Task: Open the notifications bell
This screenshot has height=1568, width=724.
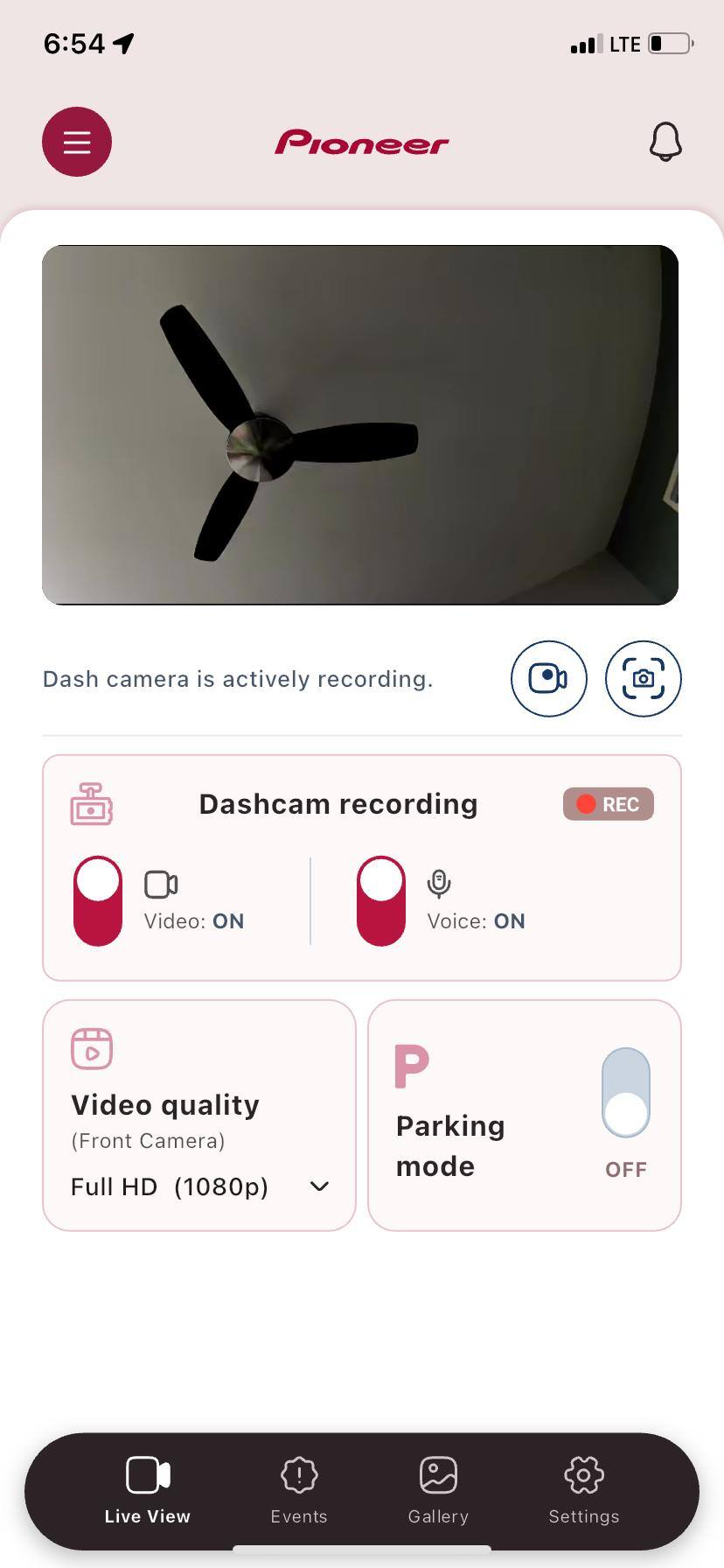Action: pyautogui.click(x=665, y=142)
